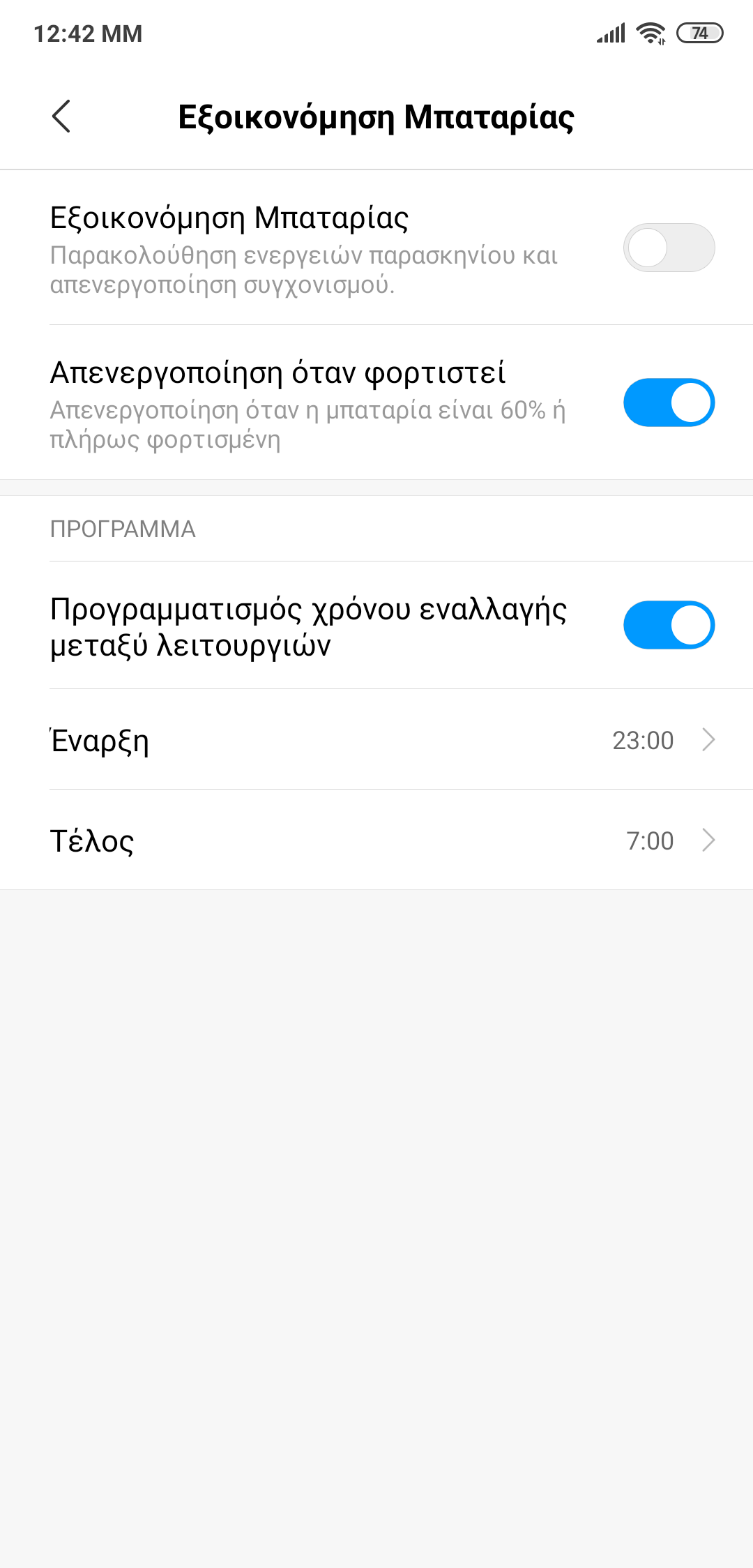The width and height of the screenshot is (753, 1568).
Task: Turn off Απενεργοποίηση όταν φορτιστεί
Action: click(x=668, y=402)
